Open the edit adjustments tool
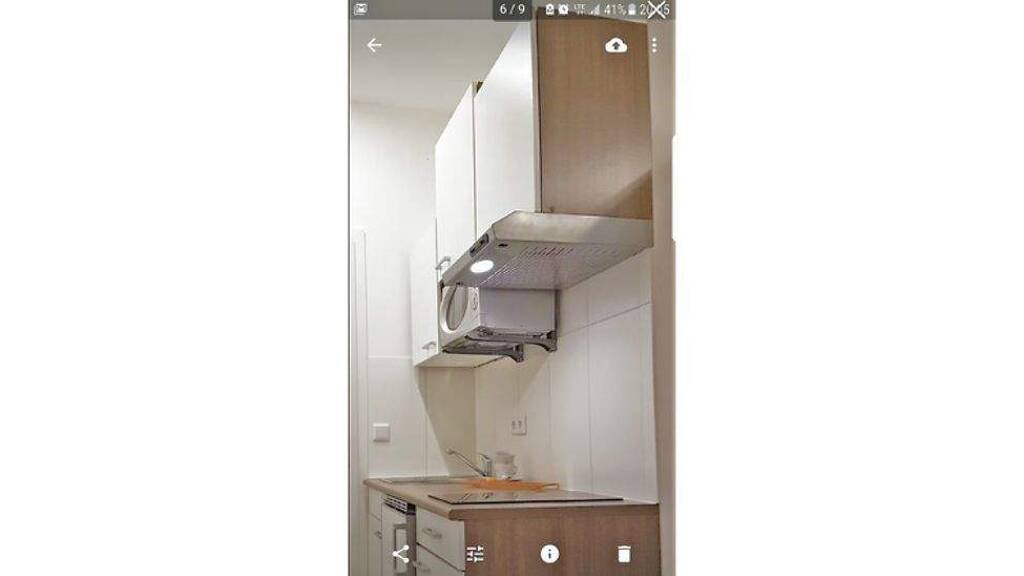This screenshot has width=1024, height=576. pyautogui.click(x=475, y=554)
